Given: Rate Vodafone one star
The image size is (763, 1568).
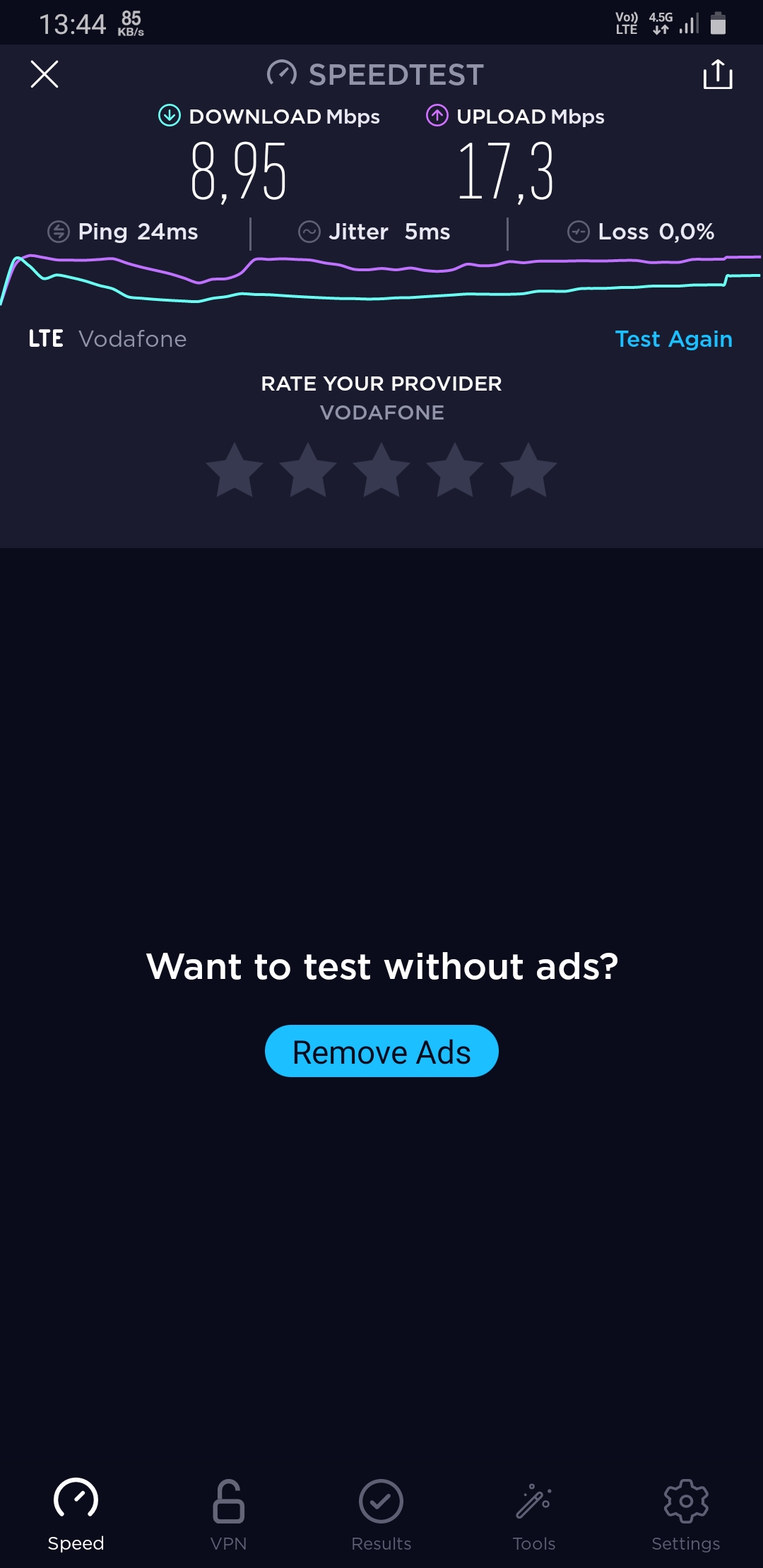Looking at the screenshot, I should tap(235, 470).
